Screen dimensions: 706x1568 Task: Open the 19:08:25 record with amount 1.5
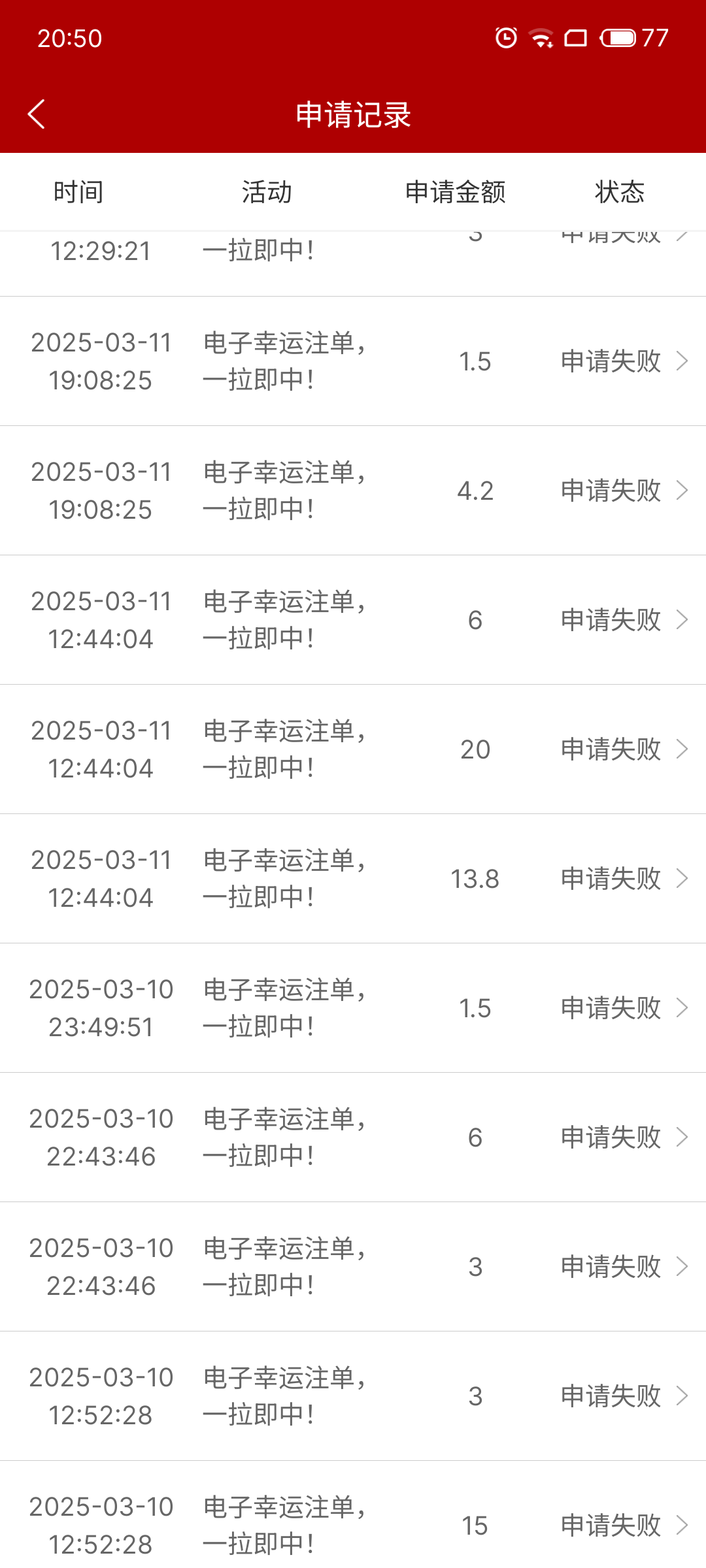coord(353,361)
